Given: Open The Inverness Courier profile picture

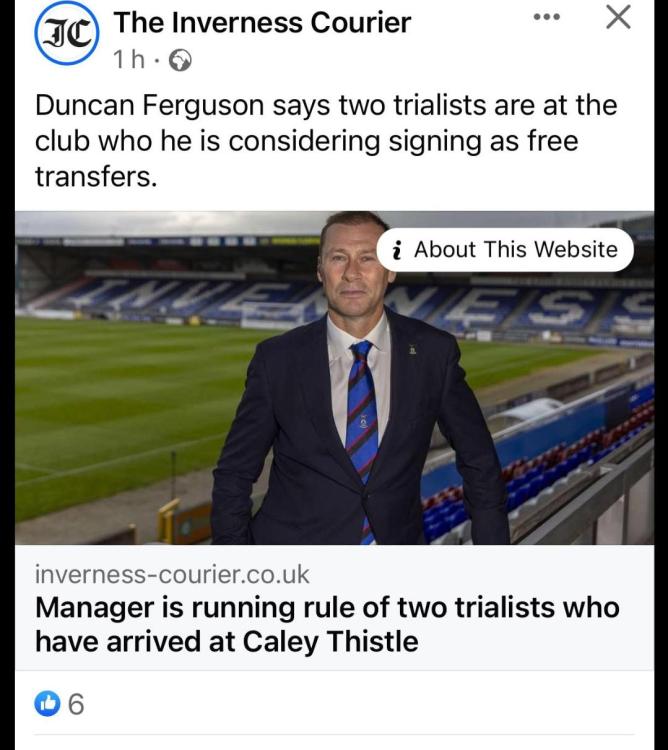Looking at the screenshot, I should (64, 36).
